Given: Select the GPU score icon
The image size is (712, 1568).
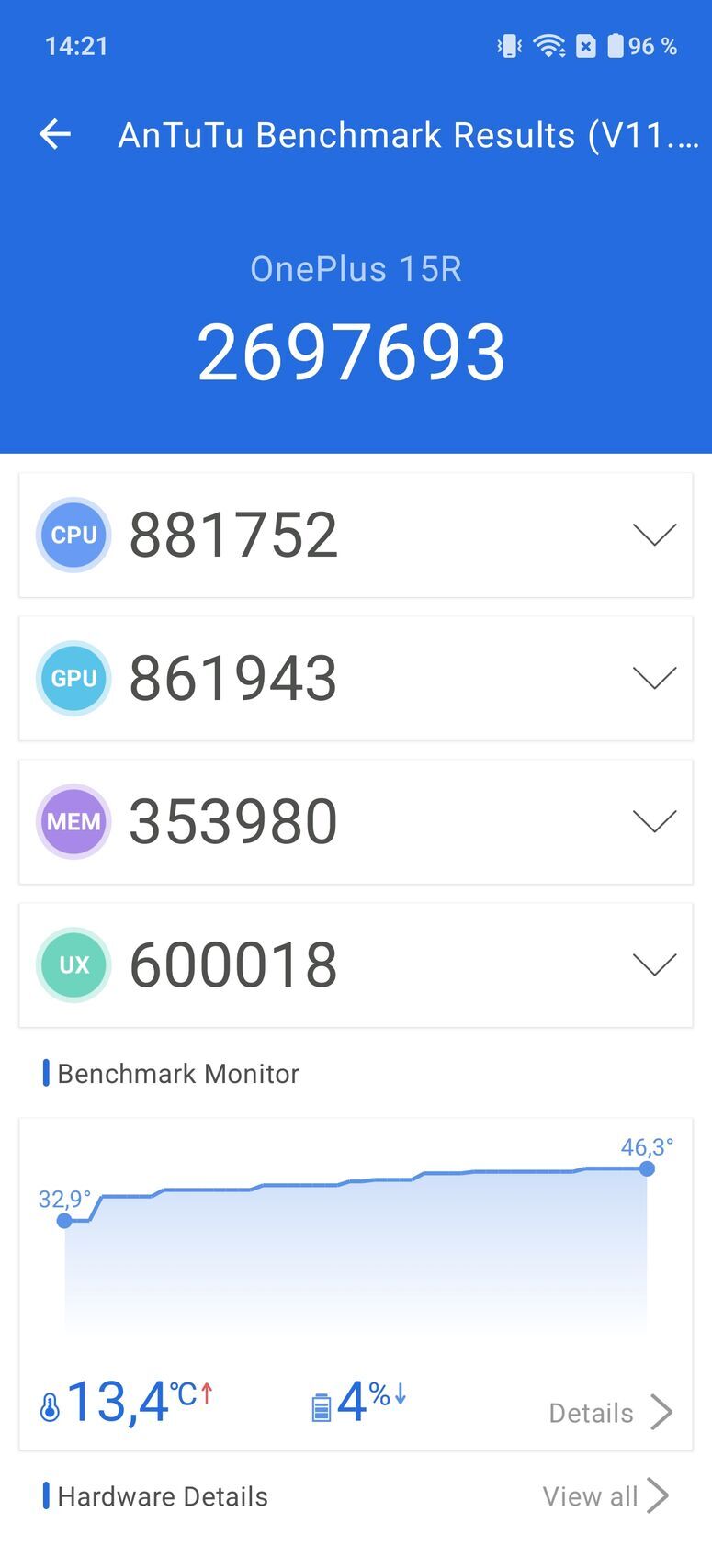Looking at the screenshot, I should coord(73,678).
